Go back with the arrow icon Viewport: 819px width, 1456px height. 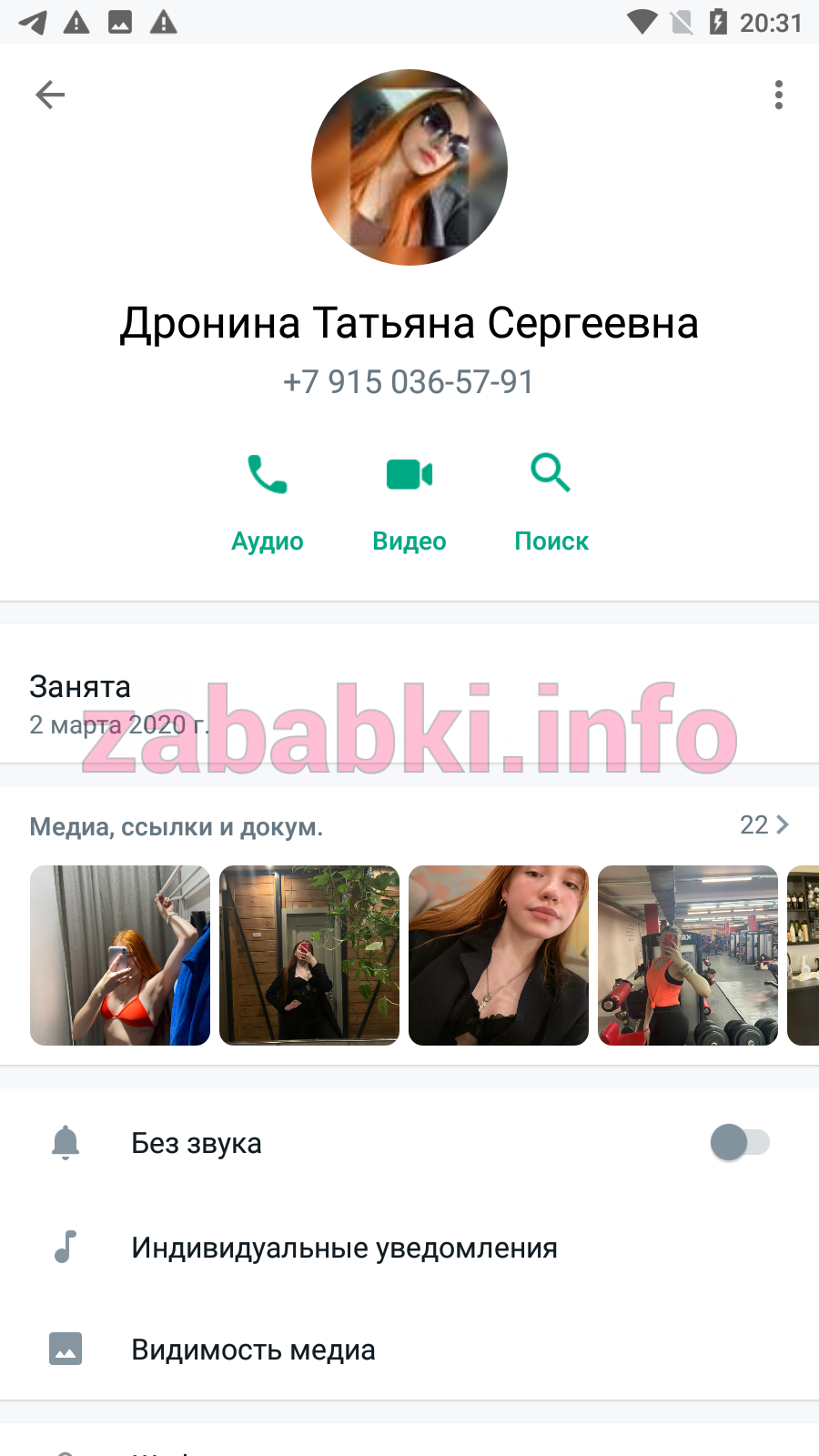[x=50, y=95]
